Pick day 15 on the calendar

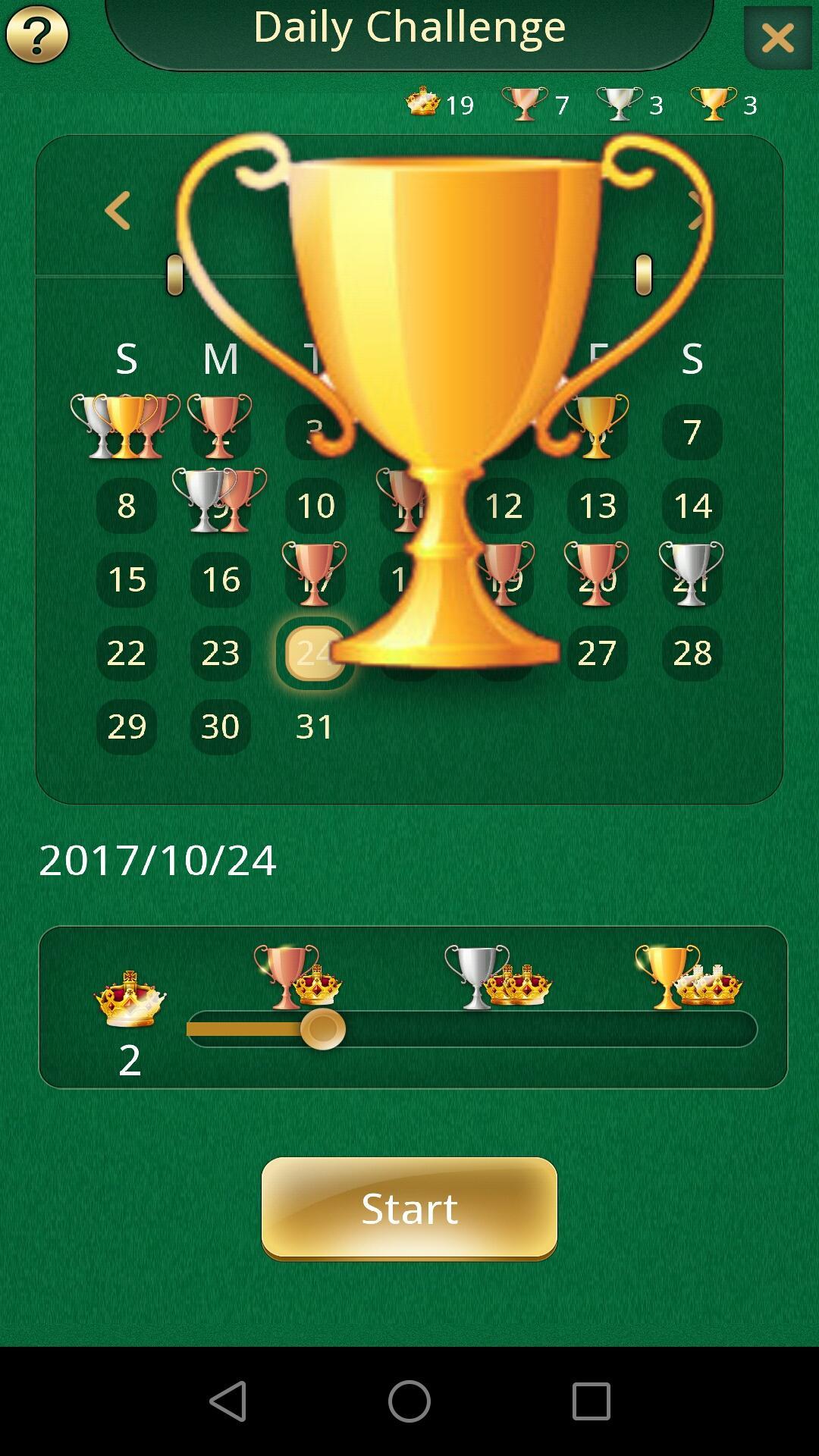tap(127, 579)
